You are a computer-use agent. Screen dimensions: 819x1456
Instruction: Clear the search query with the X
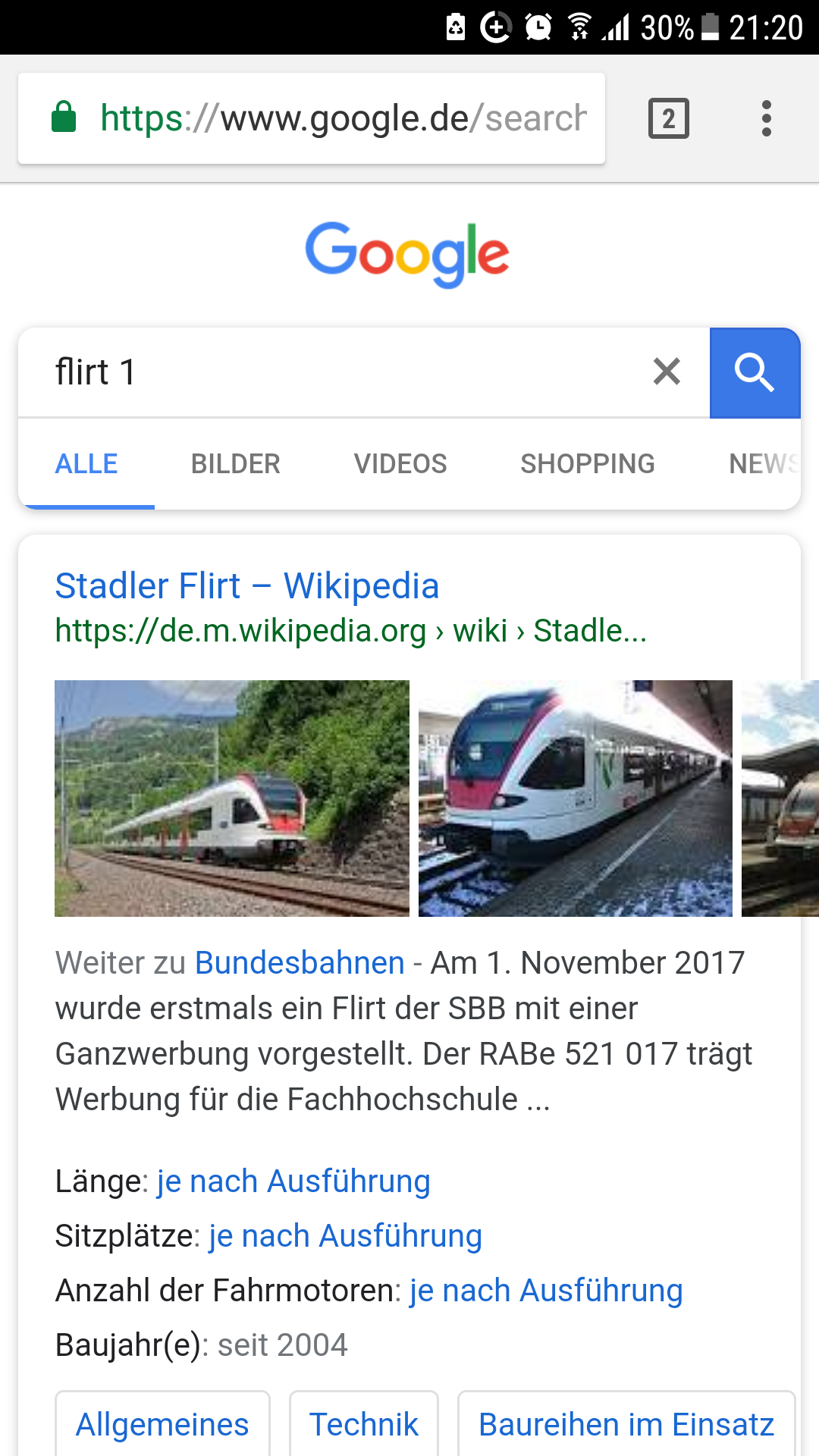click(667, 372)
